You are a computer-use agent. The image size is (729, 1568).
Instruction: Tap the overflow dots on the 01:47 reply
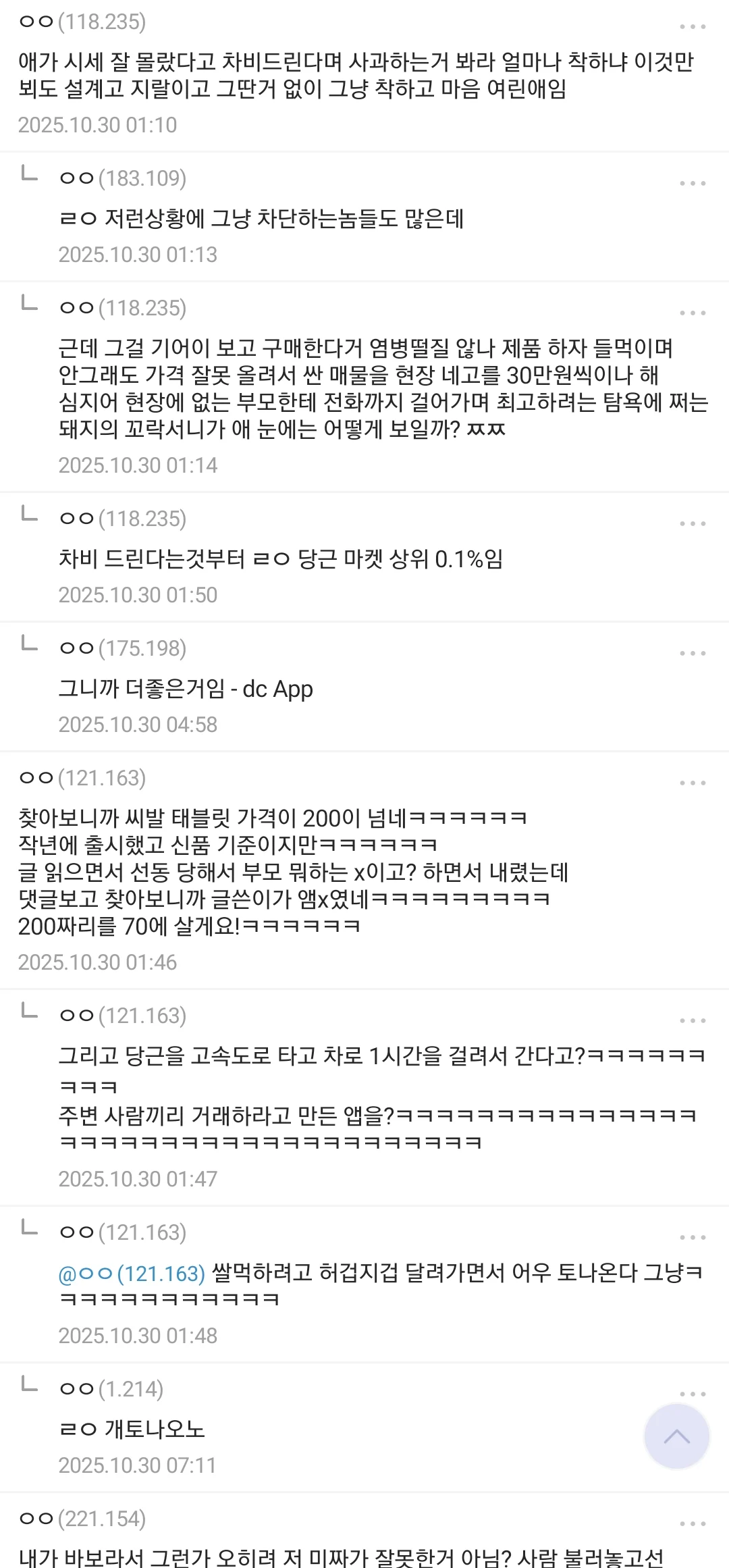coord(693,1021)
